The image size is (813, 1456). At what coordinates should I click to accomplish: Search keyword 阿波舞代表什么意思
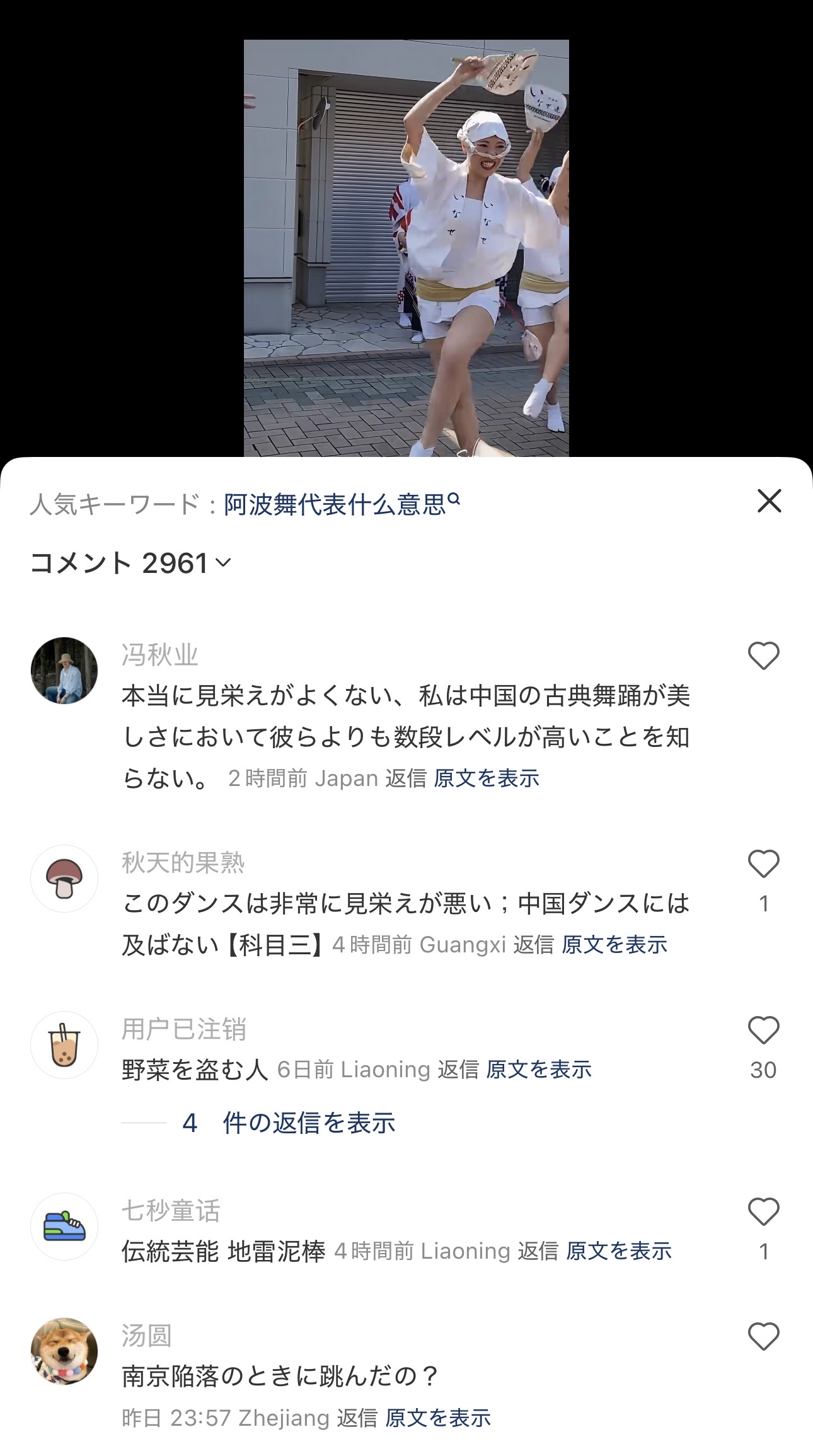pos(341,504)
